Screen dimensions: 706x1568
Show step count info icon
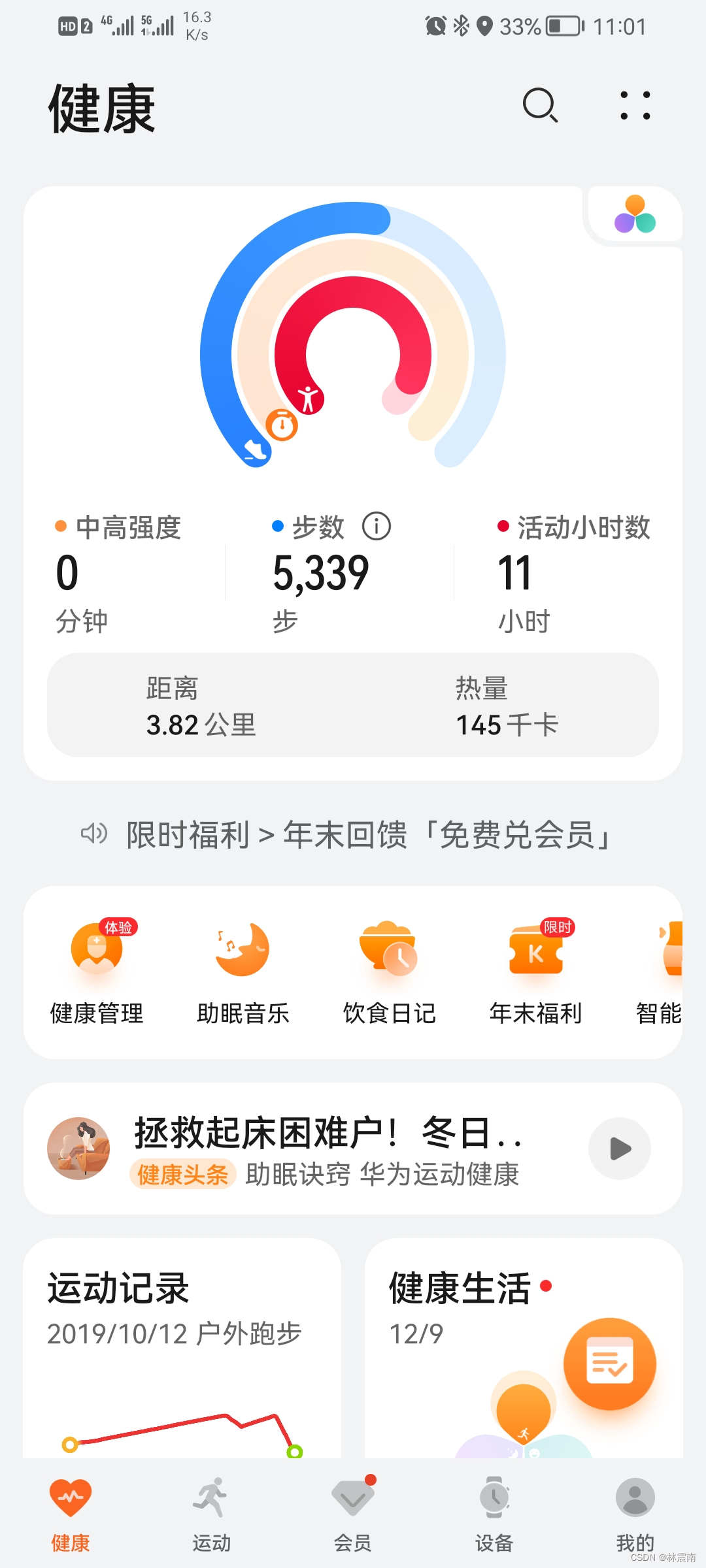tap(377, 527)
